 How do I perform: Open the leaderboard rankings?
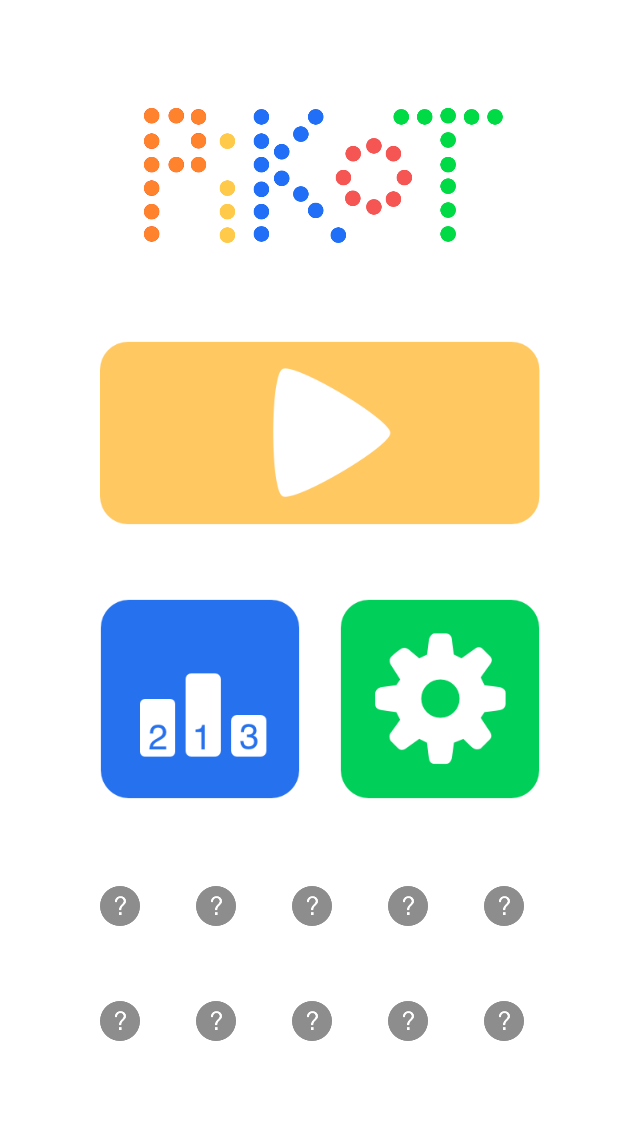(200, 699)
